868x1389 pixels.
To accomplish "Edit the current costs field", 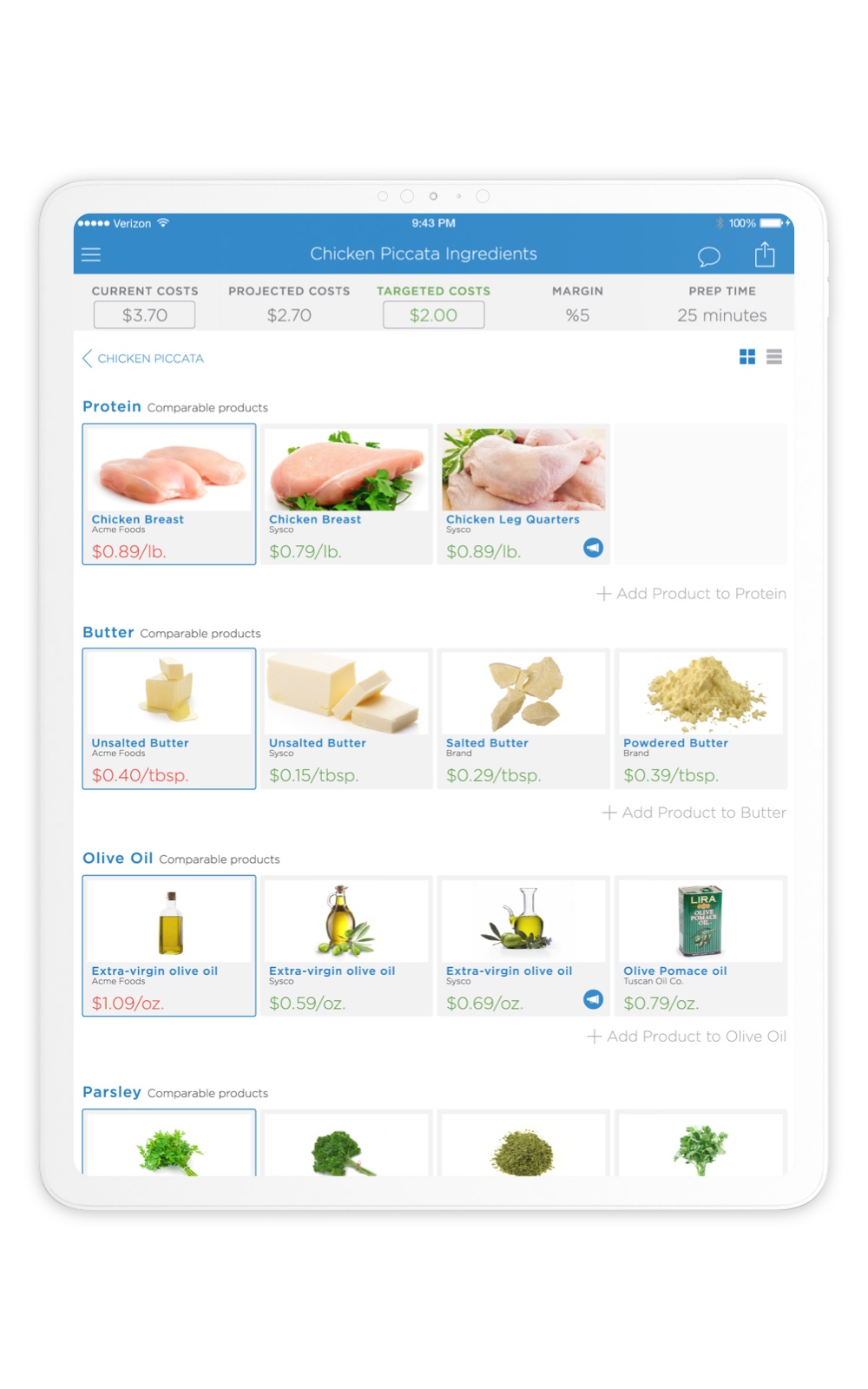I will [x=144, y=315].
